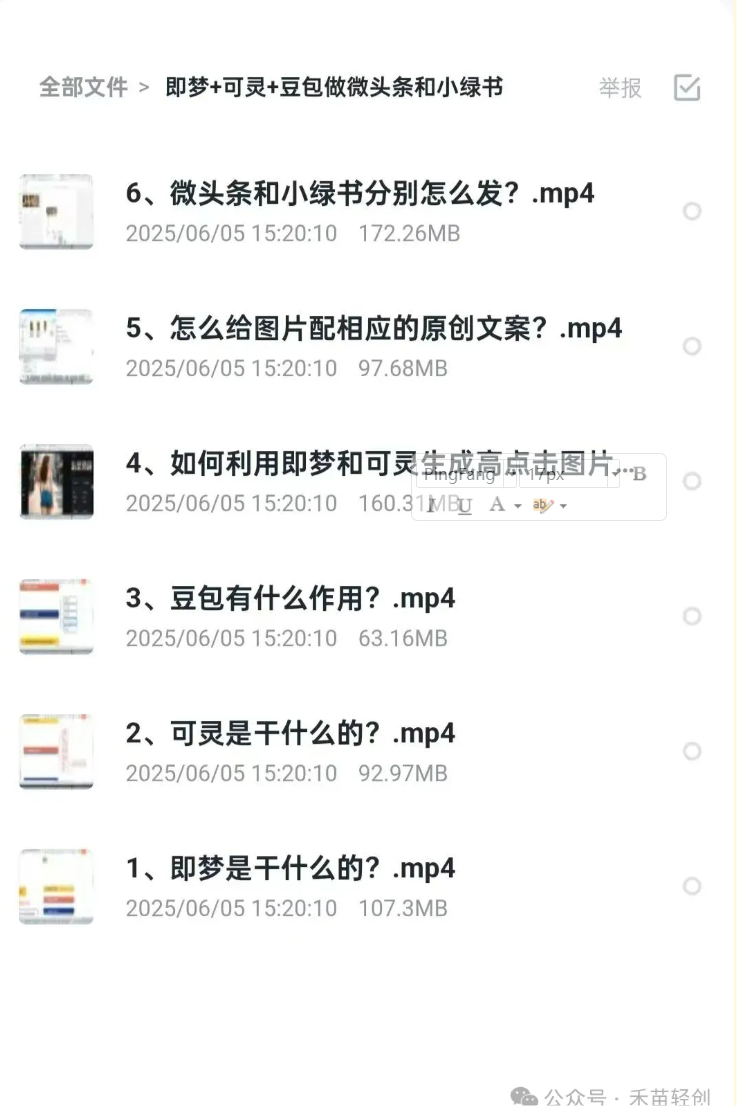Select the circle for 3、豆包有什么作用
The height and width of the screenshot is (1106, 737).
[x=691, y=616]
